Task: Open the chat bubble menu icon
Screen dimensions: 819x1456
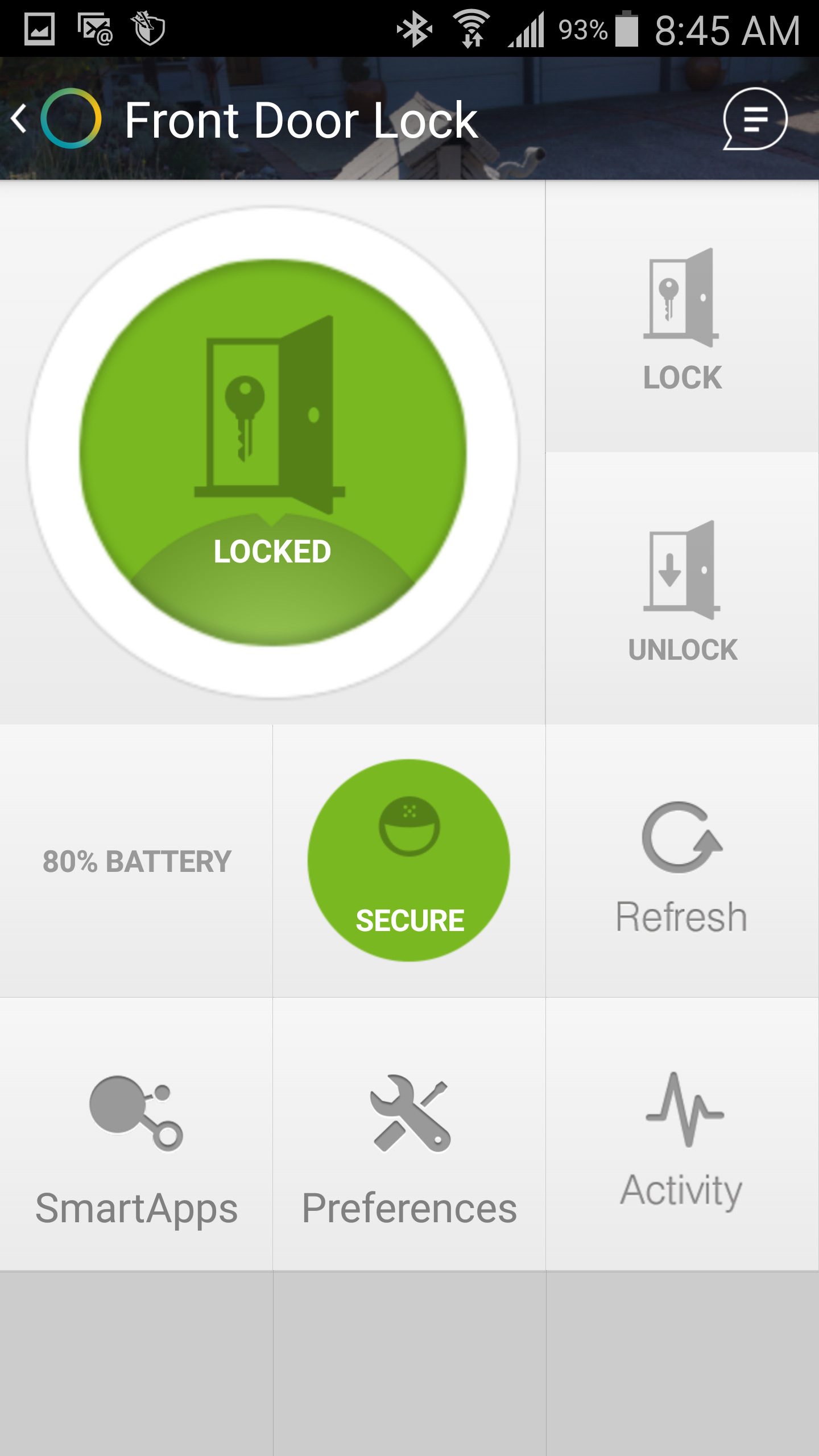Action: (x=754, y=119)
